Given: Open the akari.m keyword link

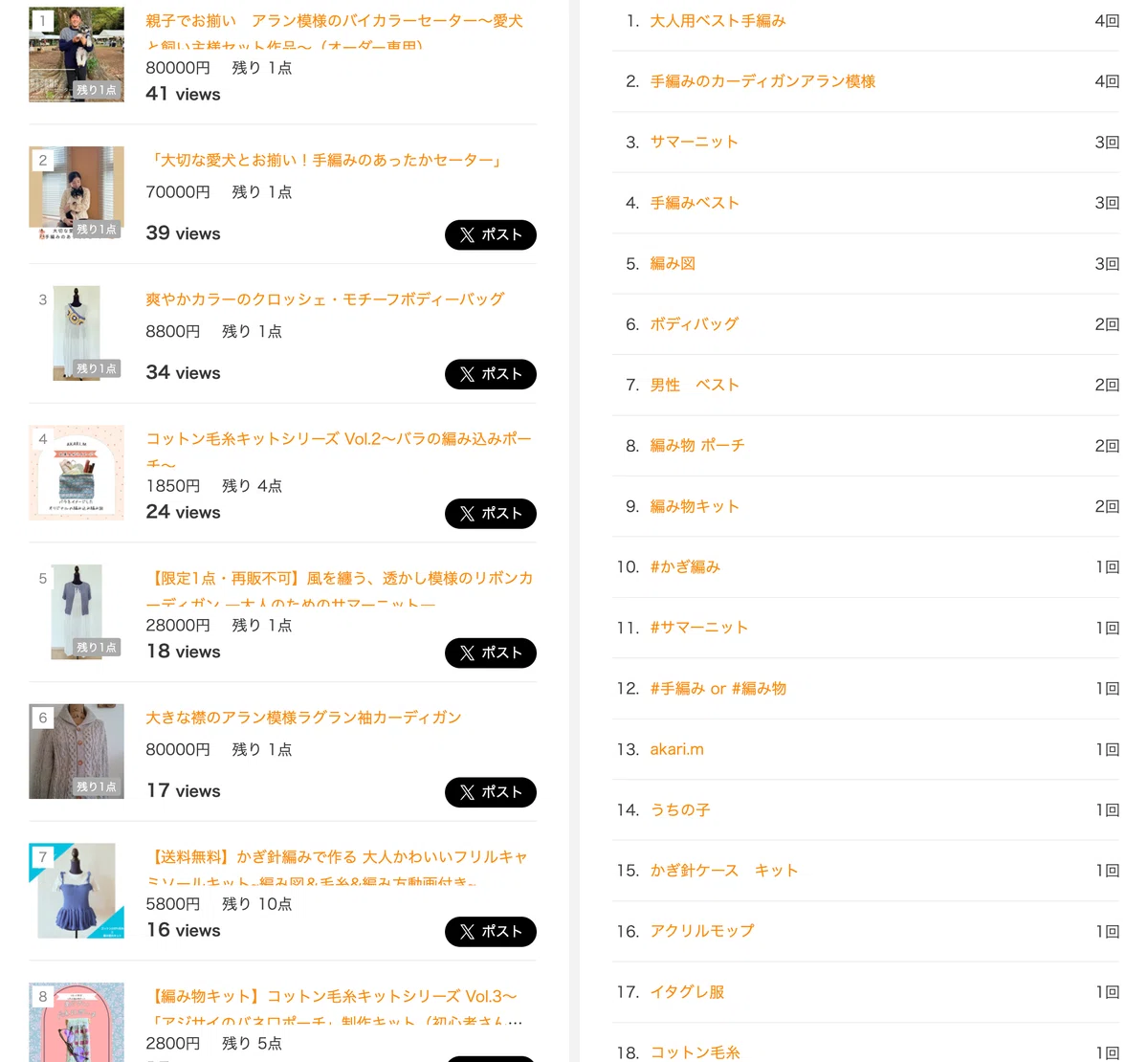Looking at the screenshot, I should 676,749.
